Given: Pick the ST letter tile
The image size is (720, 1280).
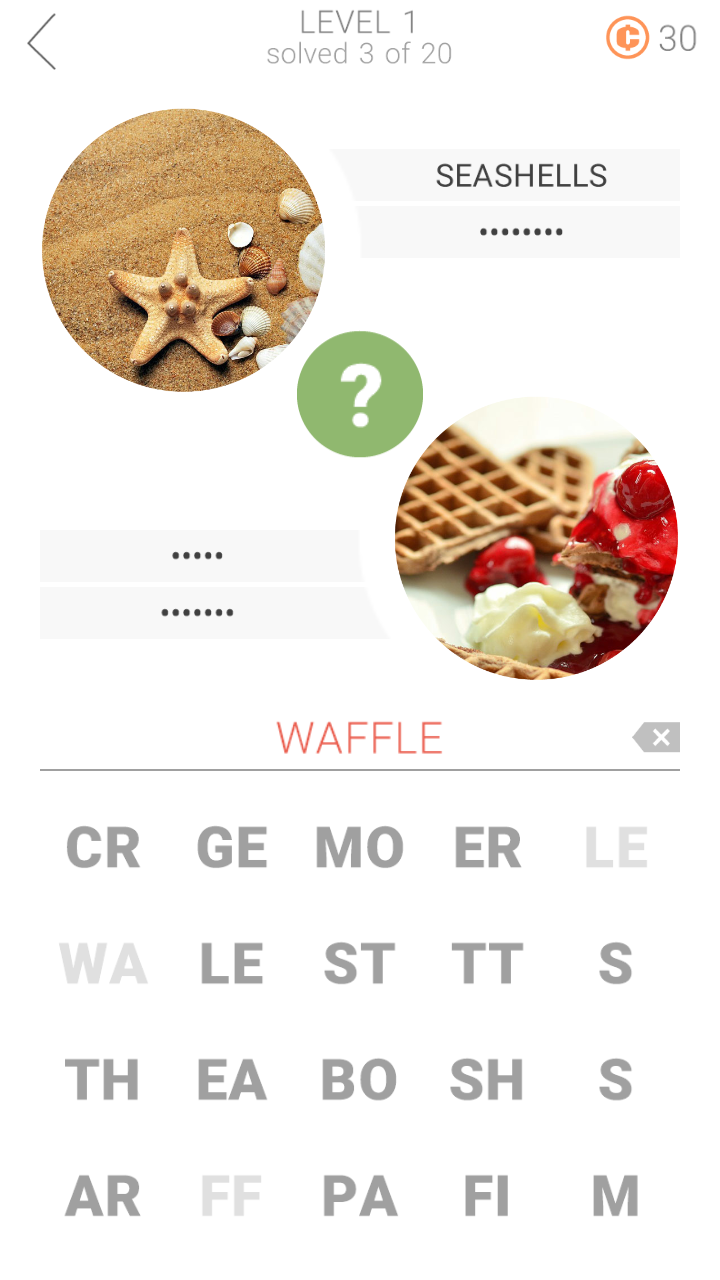Looking at the screenshot, I should coord(359,964).
